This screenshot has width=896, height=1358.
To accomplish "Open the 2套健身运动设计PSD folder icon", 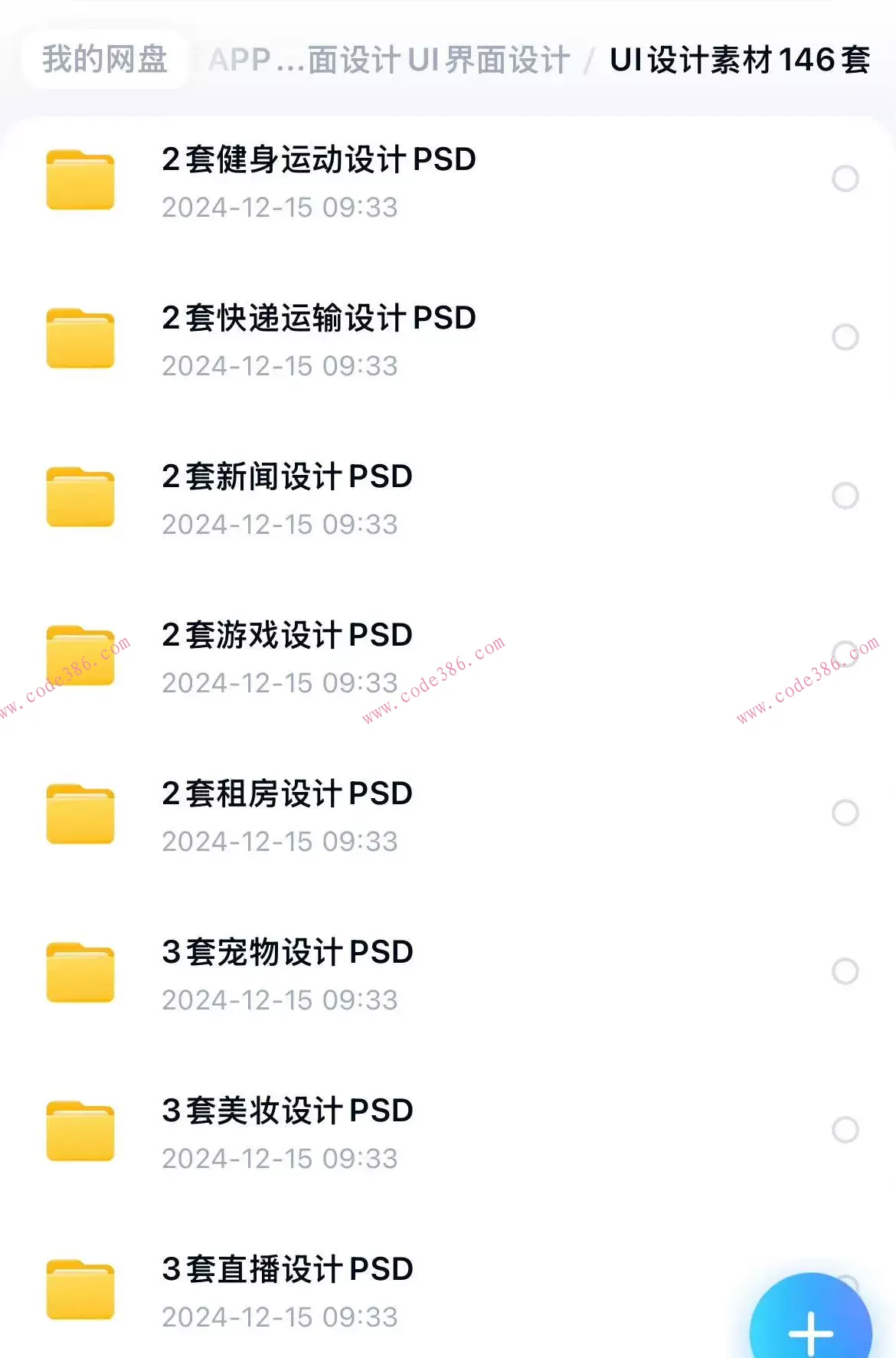I will click(80, 180).
